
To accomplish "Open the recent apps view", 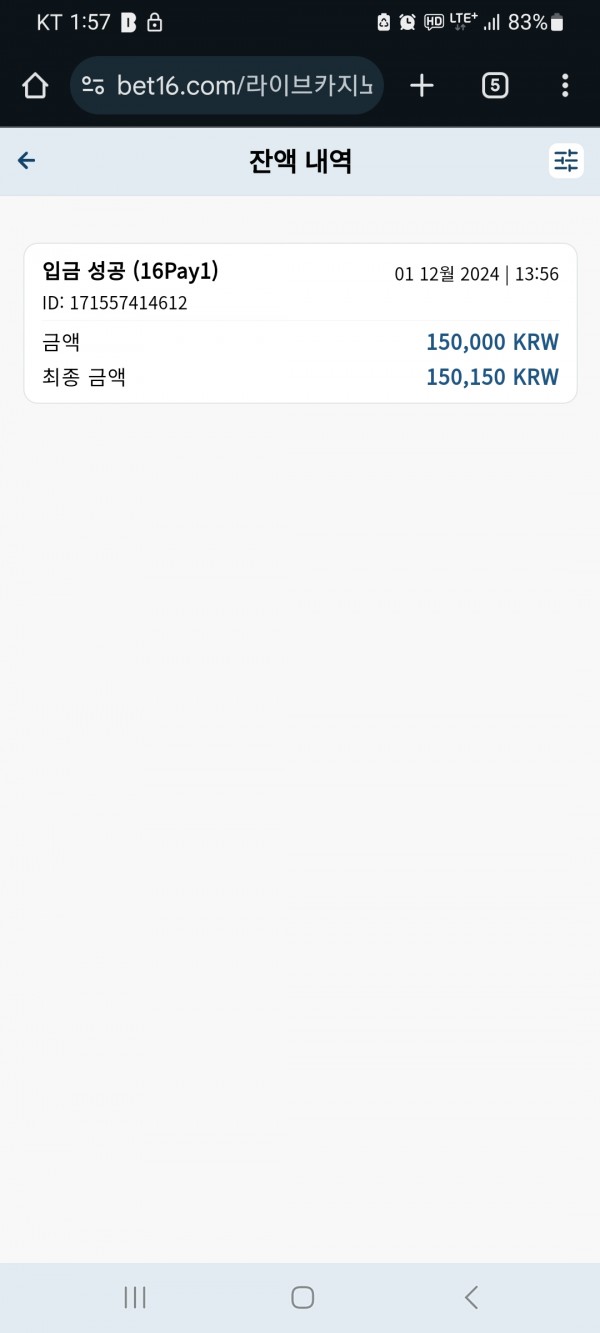I will pos(135,1298).
